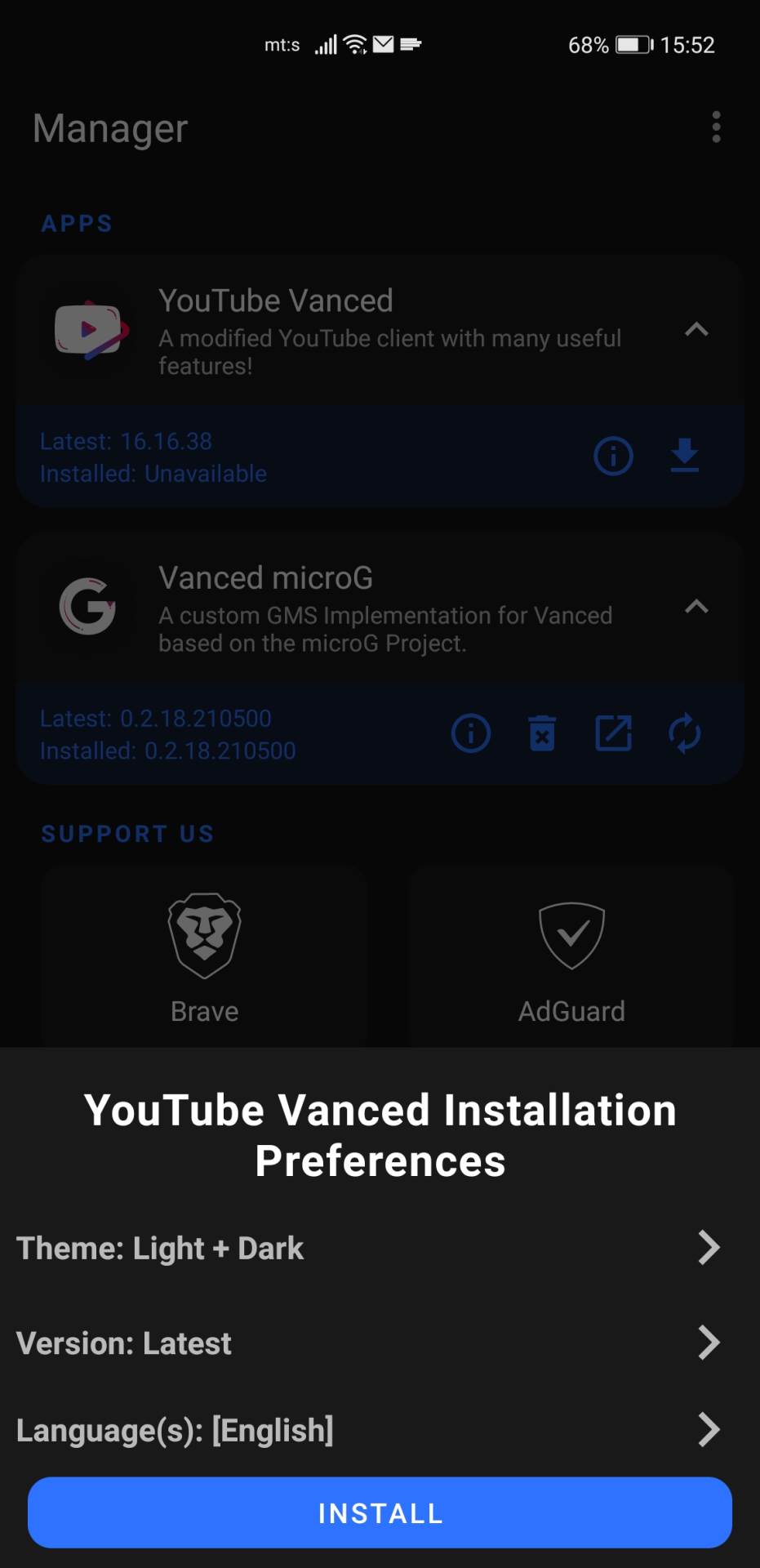Download the YouTube Vanced app
The width and height of the screenshot is (760, 1568).
tap(684, 456)
